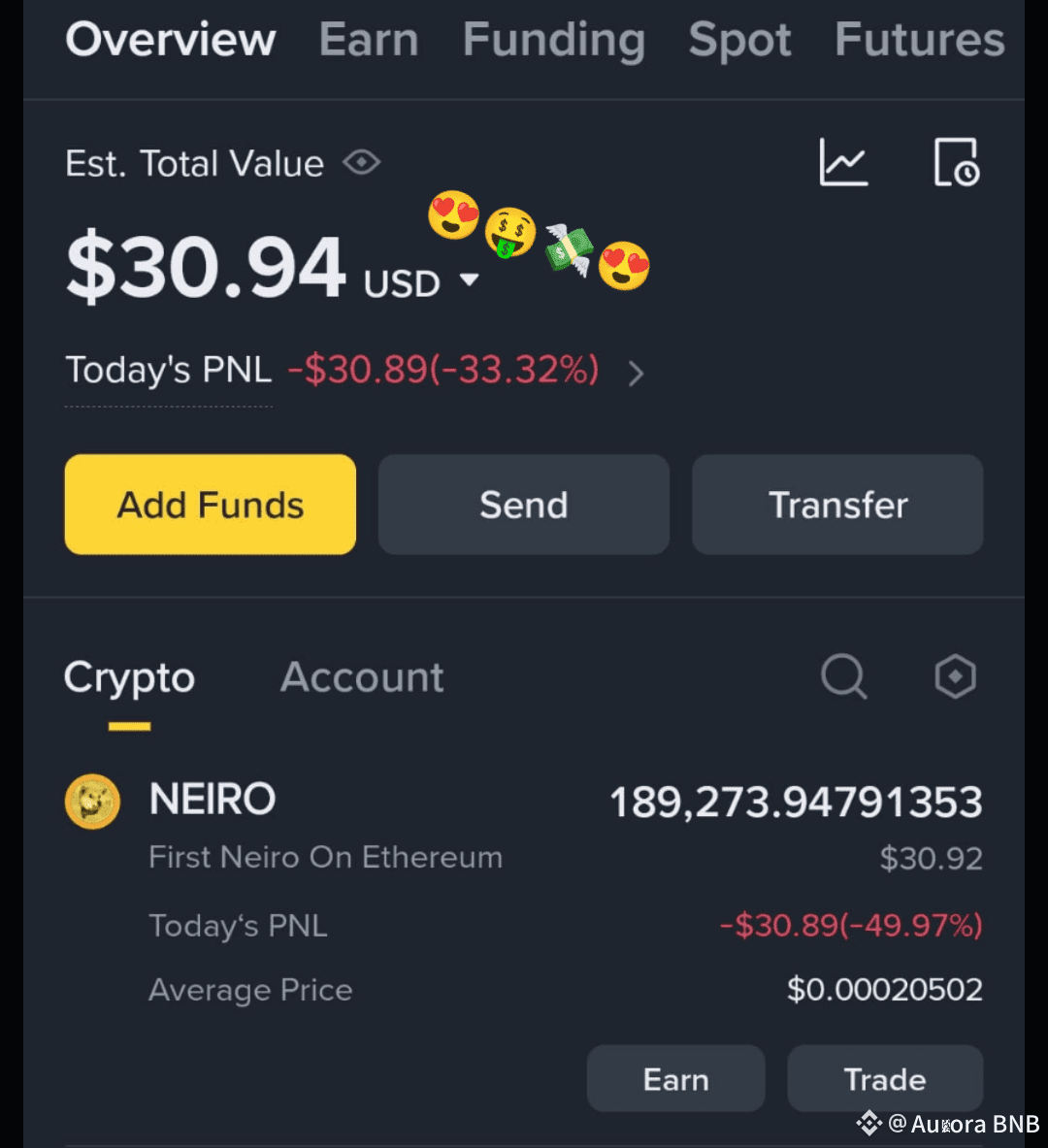
Task: Open the transaction history icon
Action: tap(956, 163)
